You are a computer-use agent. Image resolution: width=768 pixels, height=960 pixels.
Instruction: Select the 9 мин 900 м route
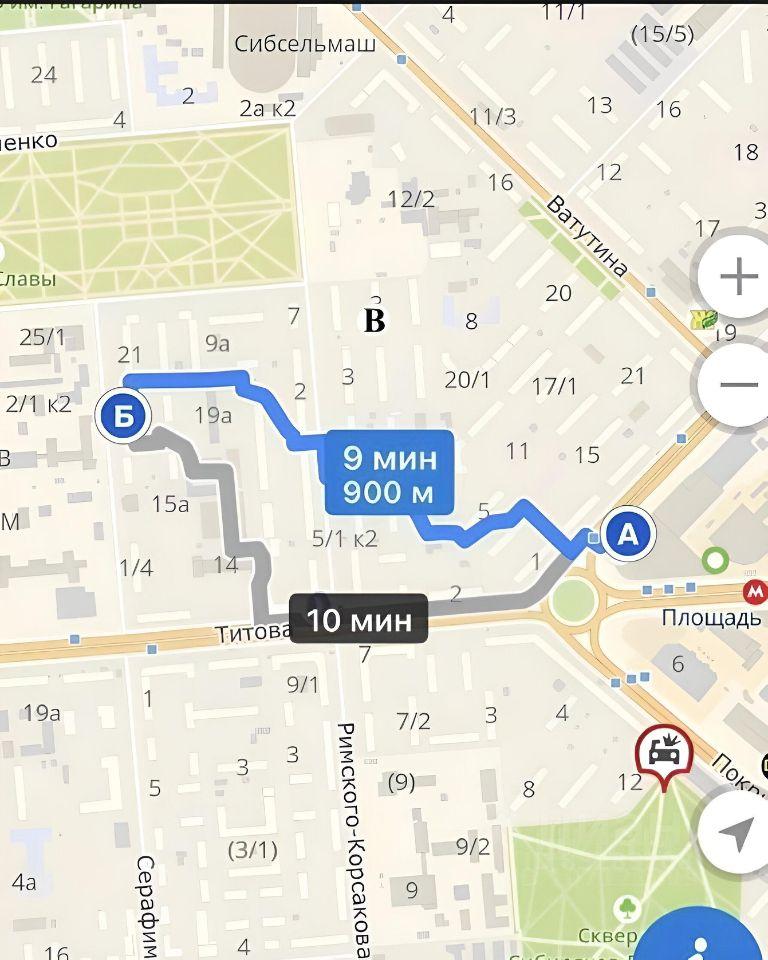tap(390, 474)
